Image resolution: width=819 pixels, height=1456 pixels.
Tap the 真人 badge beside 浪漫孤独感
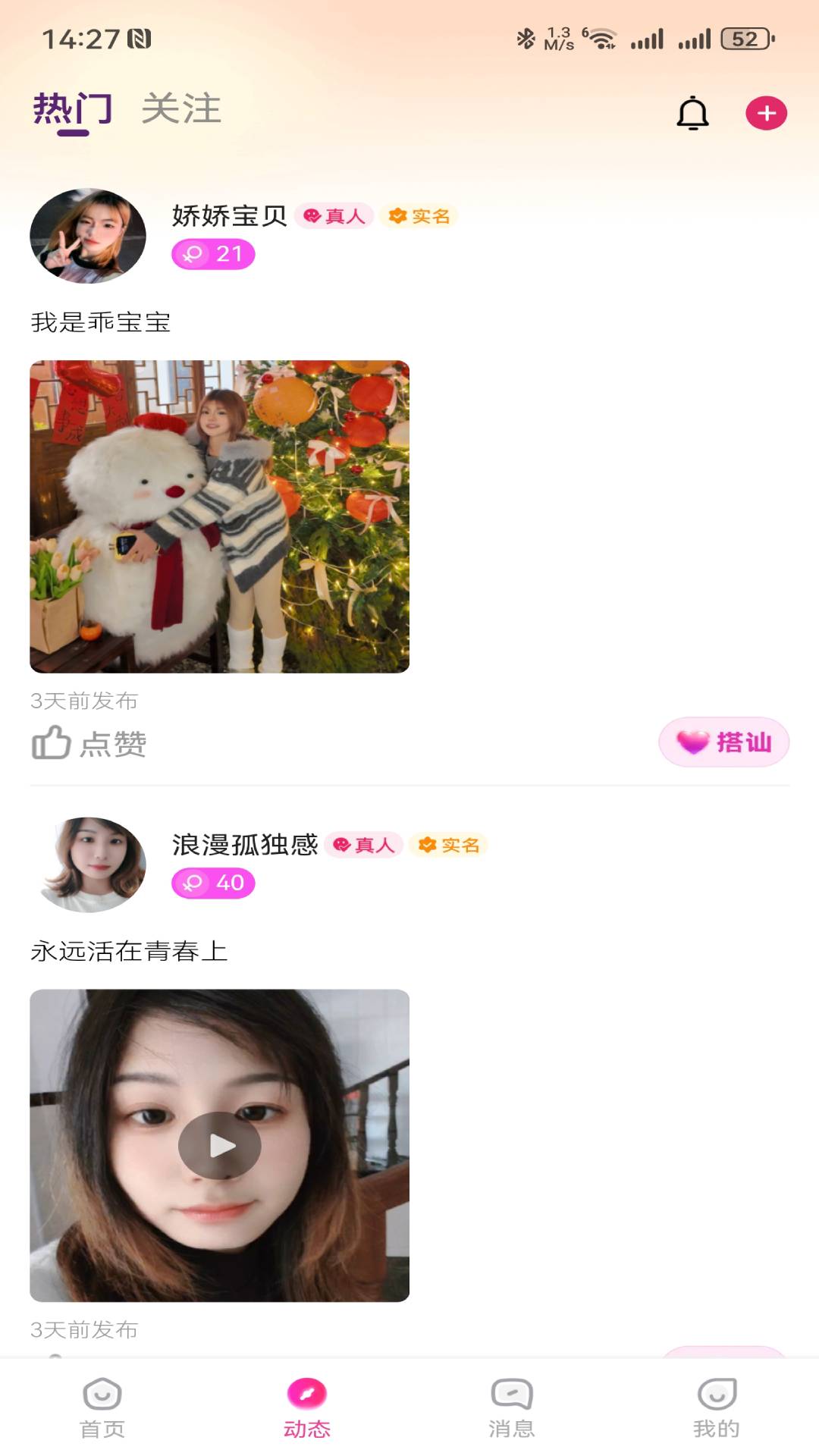coord(364,845)
